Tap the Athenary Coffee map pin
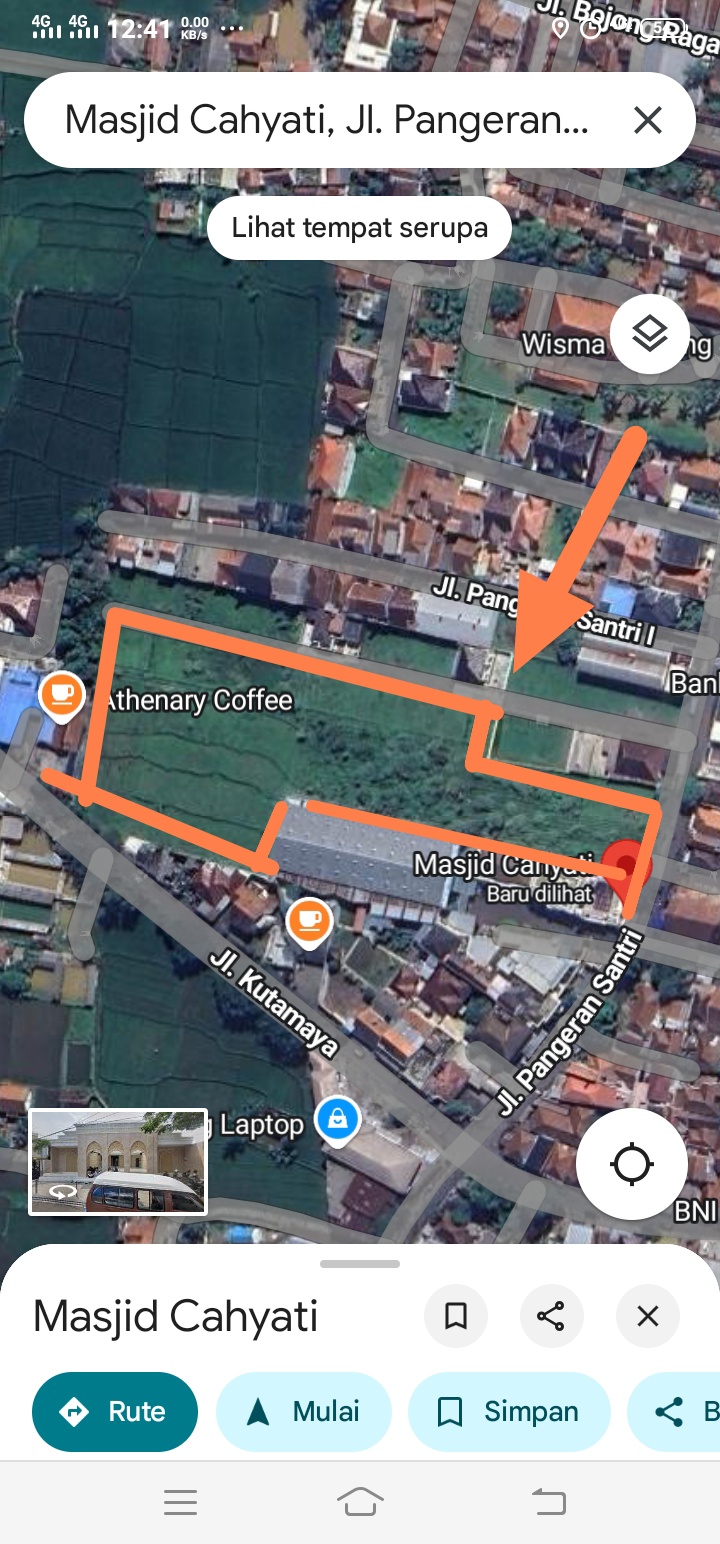This screenshot has height=1544, width=720. point(61,694)
